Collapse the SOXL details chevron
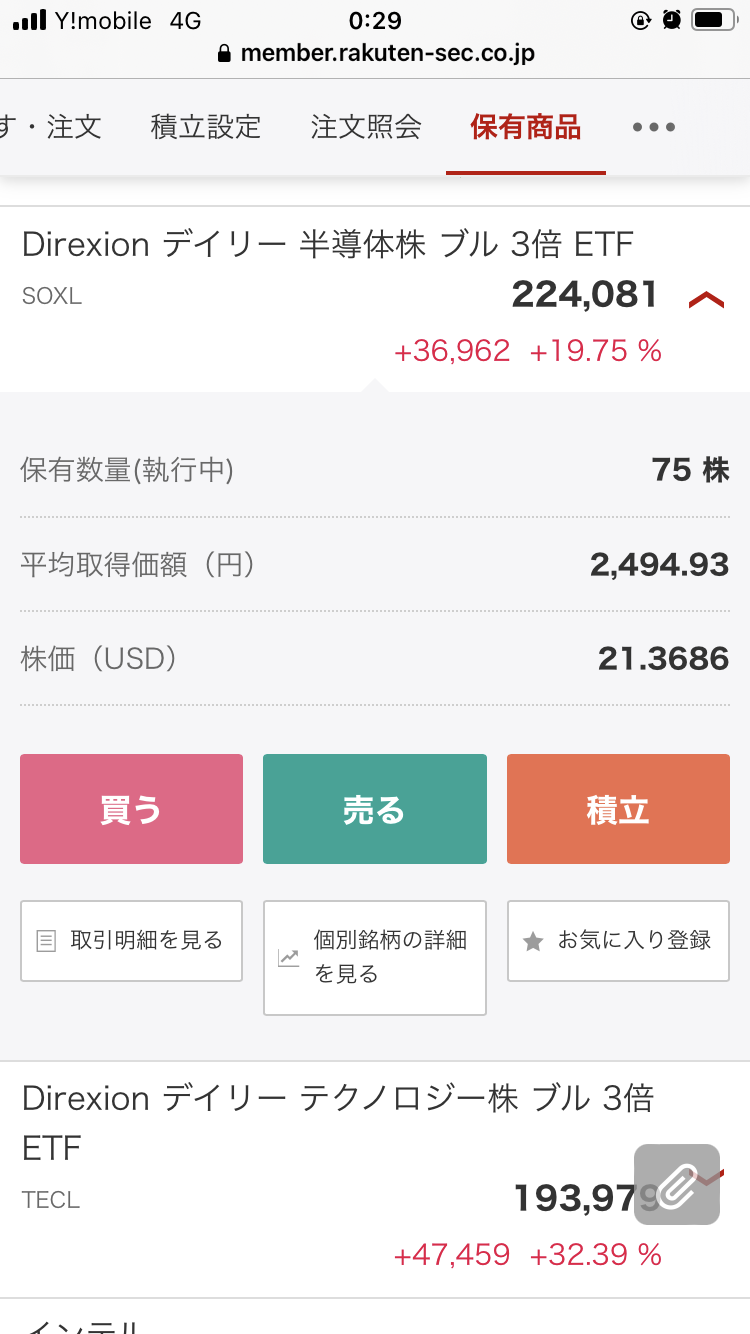Image resolution: width=750 pixels, height=1334 pixels. [x=707, y=298]
